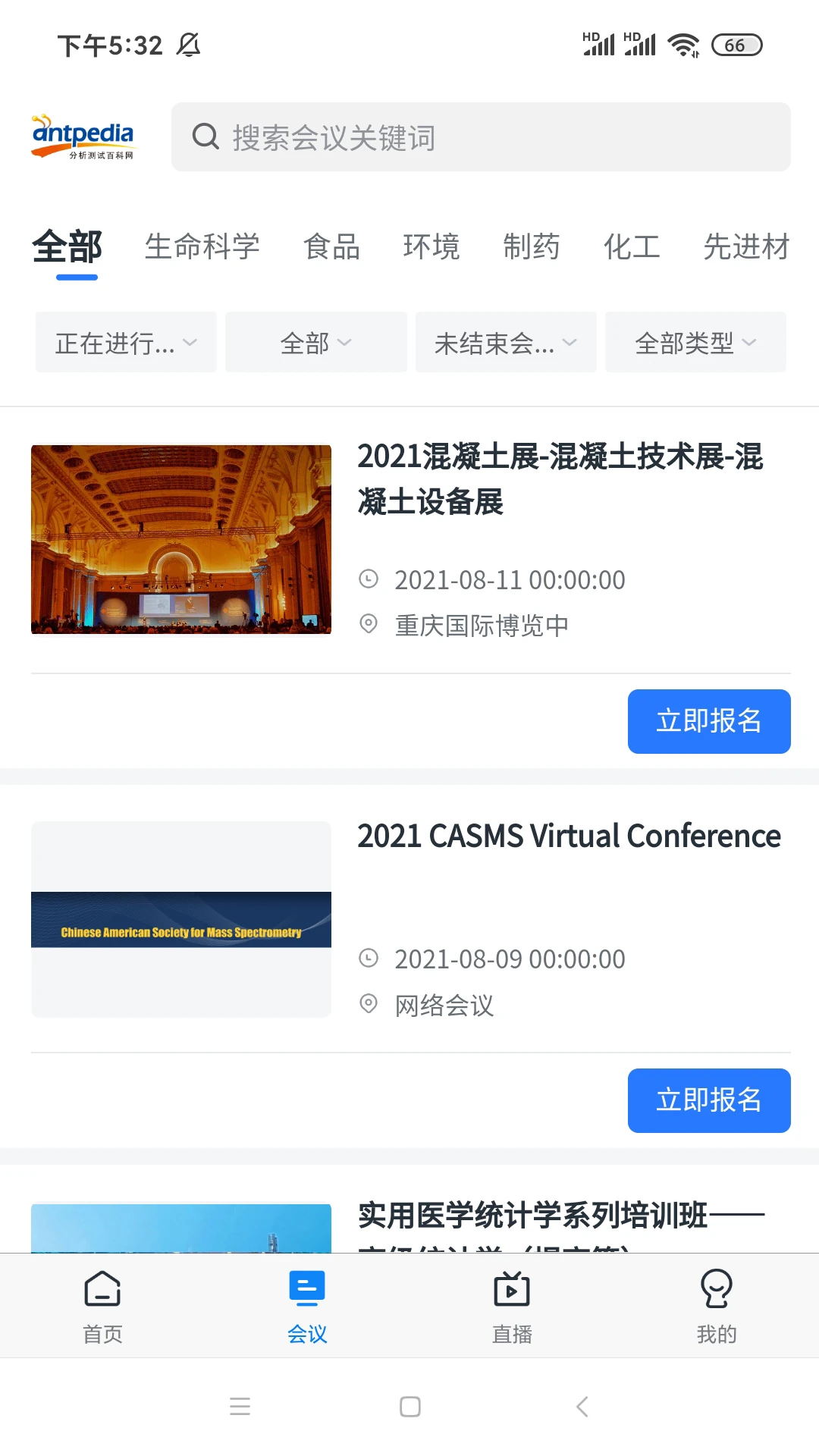Tap the magnifier icon in search bar

point(204,136)
